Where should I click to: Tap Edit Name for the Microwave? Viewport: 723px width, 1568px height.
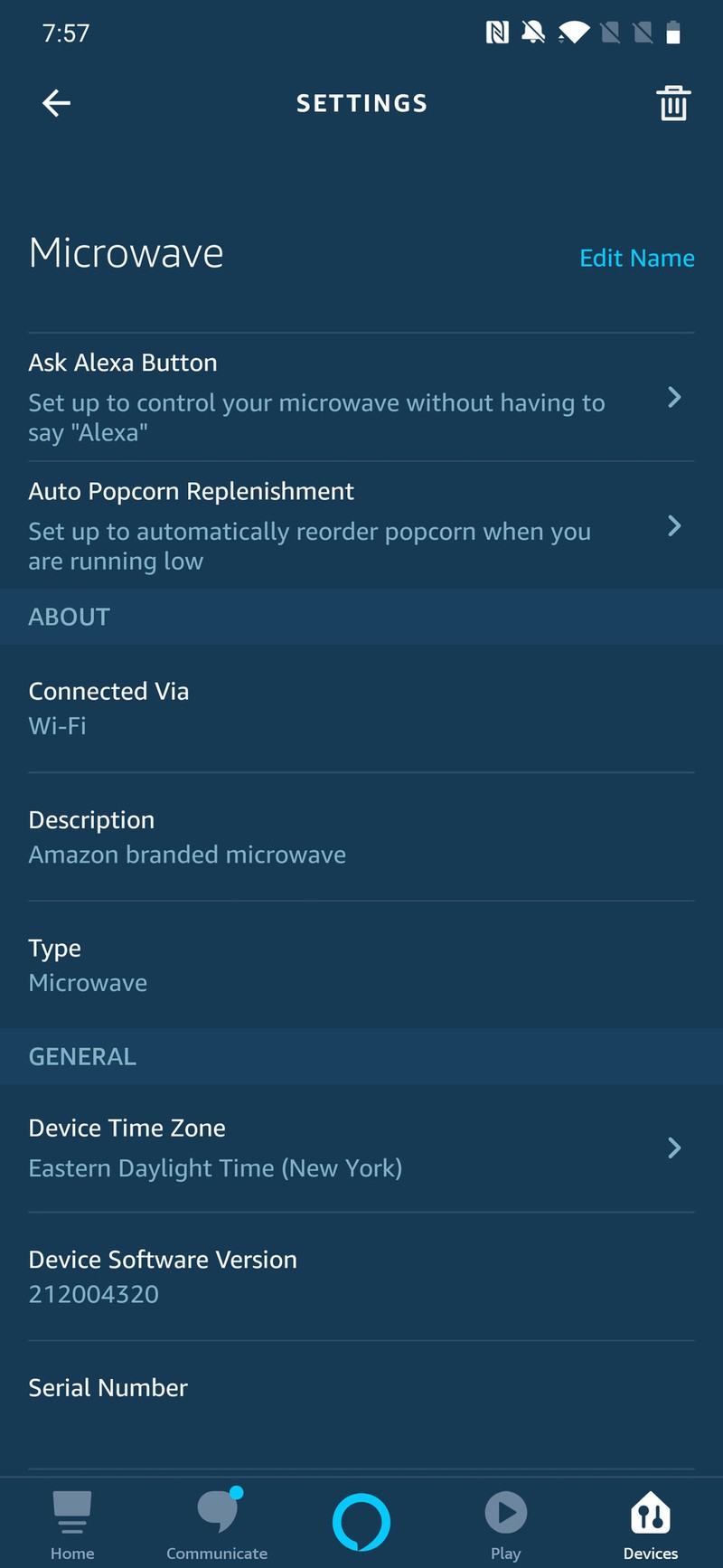(x=636, y=258)
